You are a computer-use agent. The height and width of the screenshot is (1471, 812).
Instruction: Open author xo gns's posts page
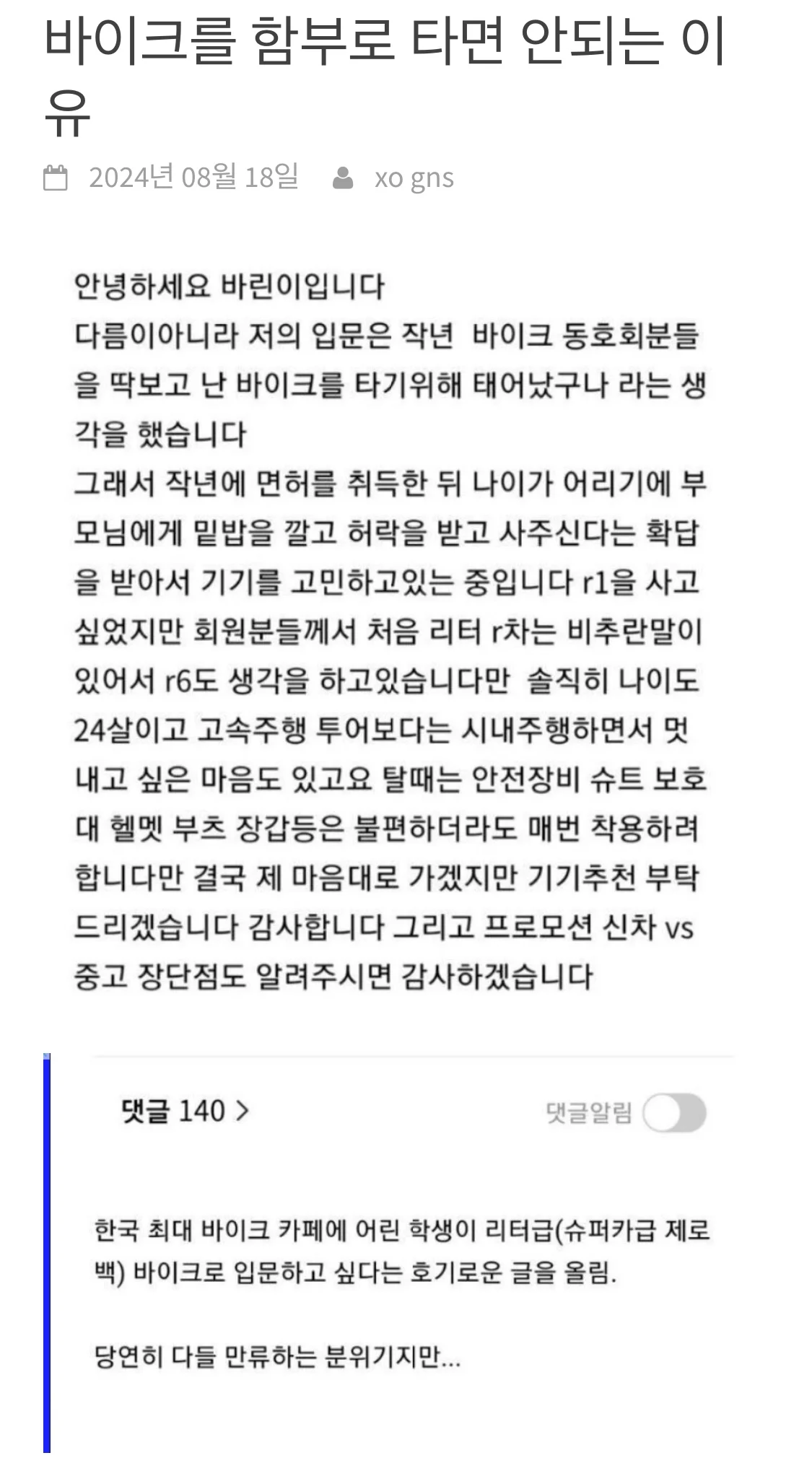pos(413,178)
